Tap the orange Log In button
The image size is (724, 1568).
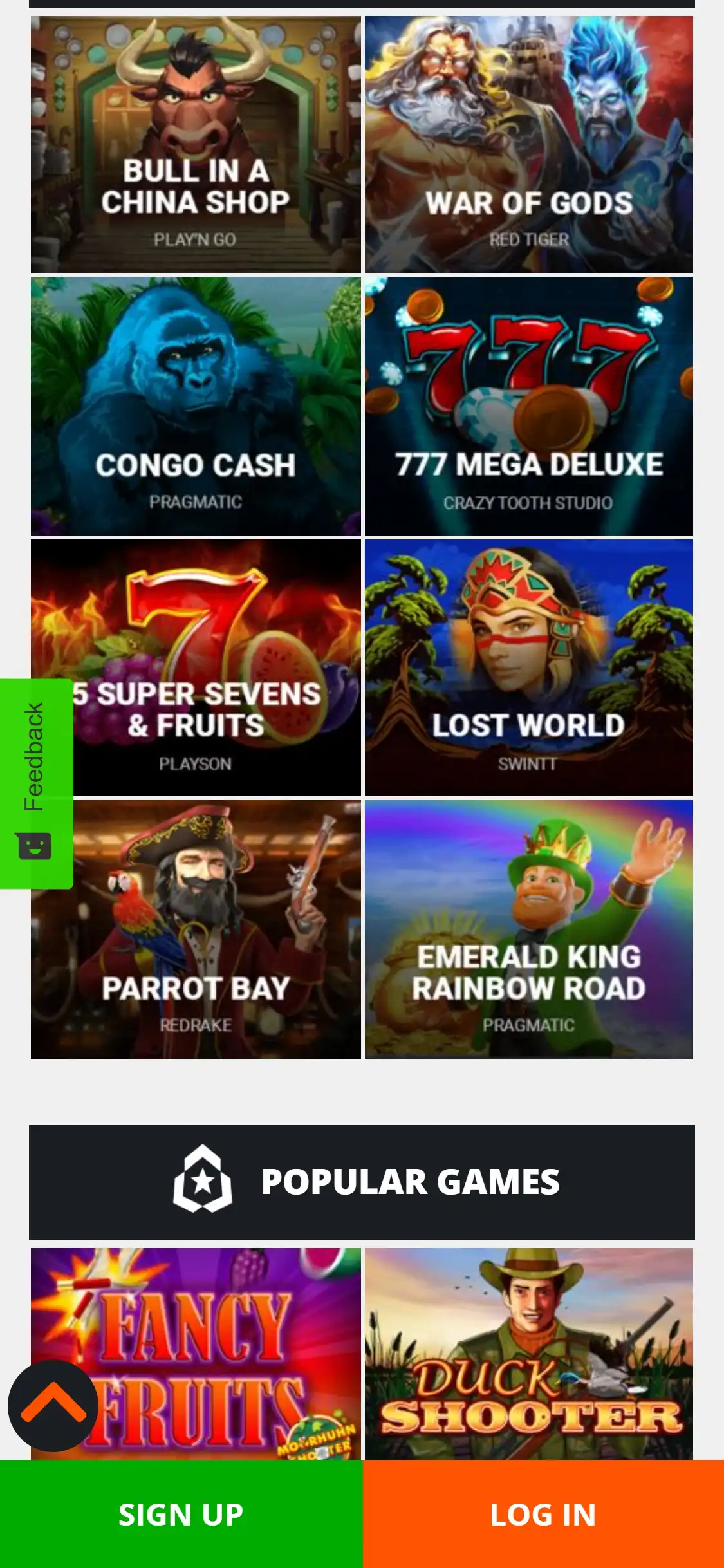coord(543,1514)
